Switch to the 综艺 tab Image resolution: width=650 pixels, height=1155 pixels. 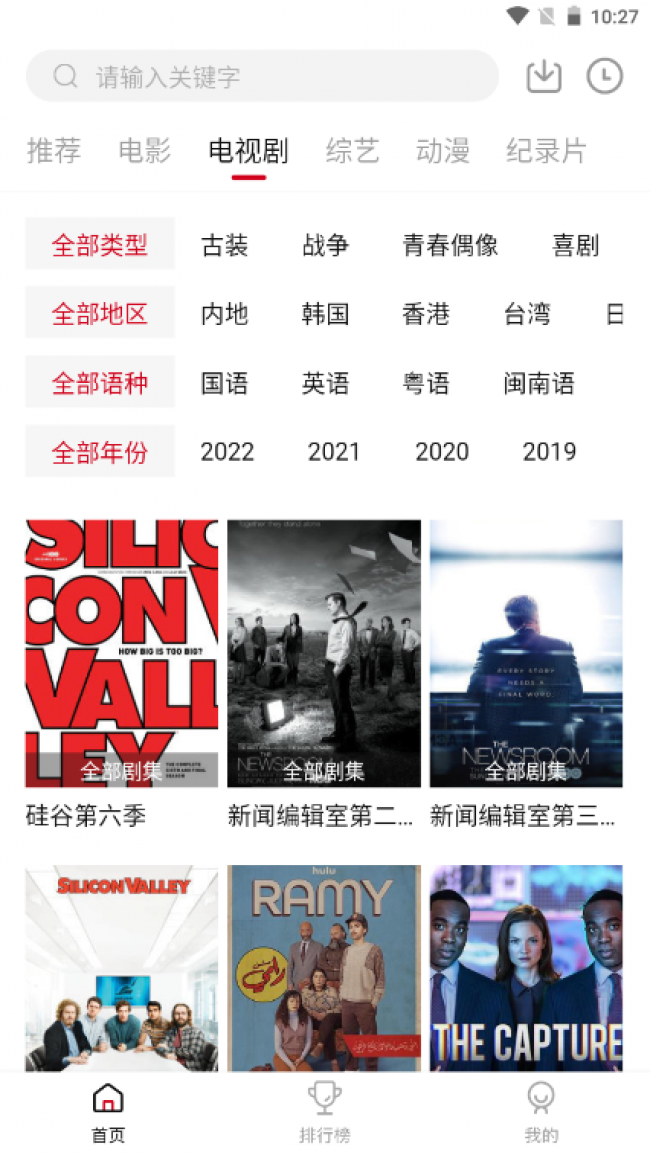352,150
